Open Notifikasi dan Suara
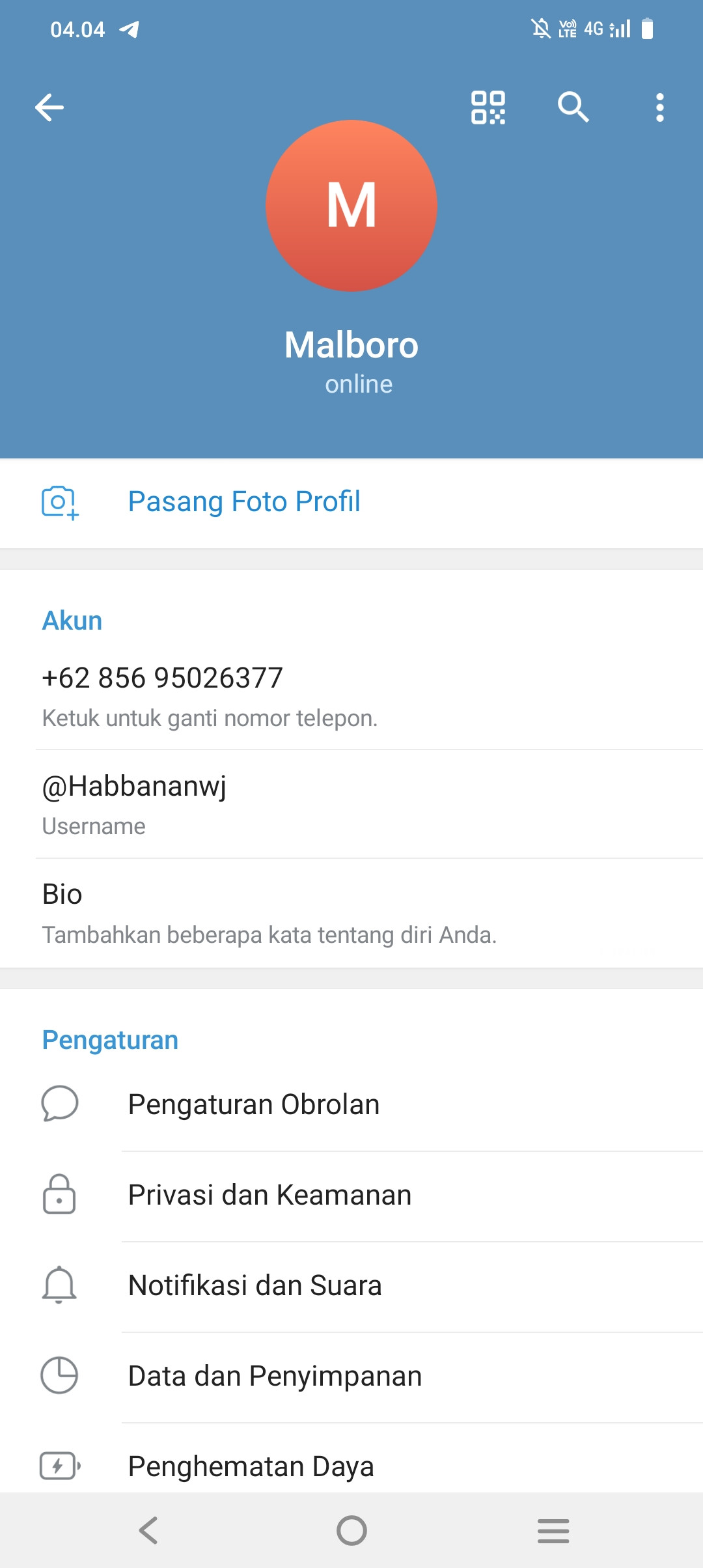703x1568 pixels. (x=351, y=1286)
